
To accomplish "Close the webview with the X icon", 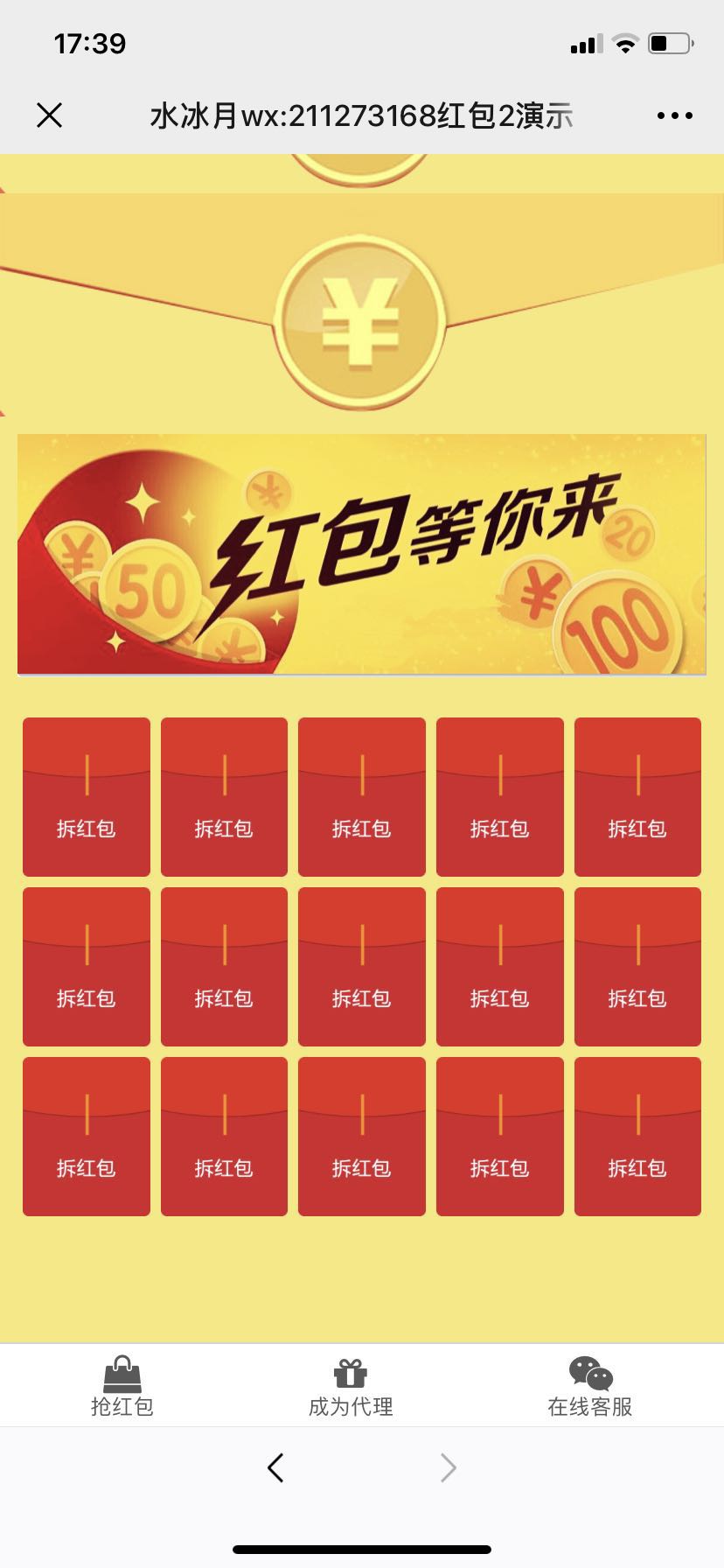I will click(x=49, y=115).
